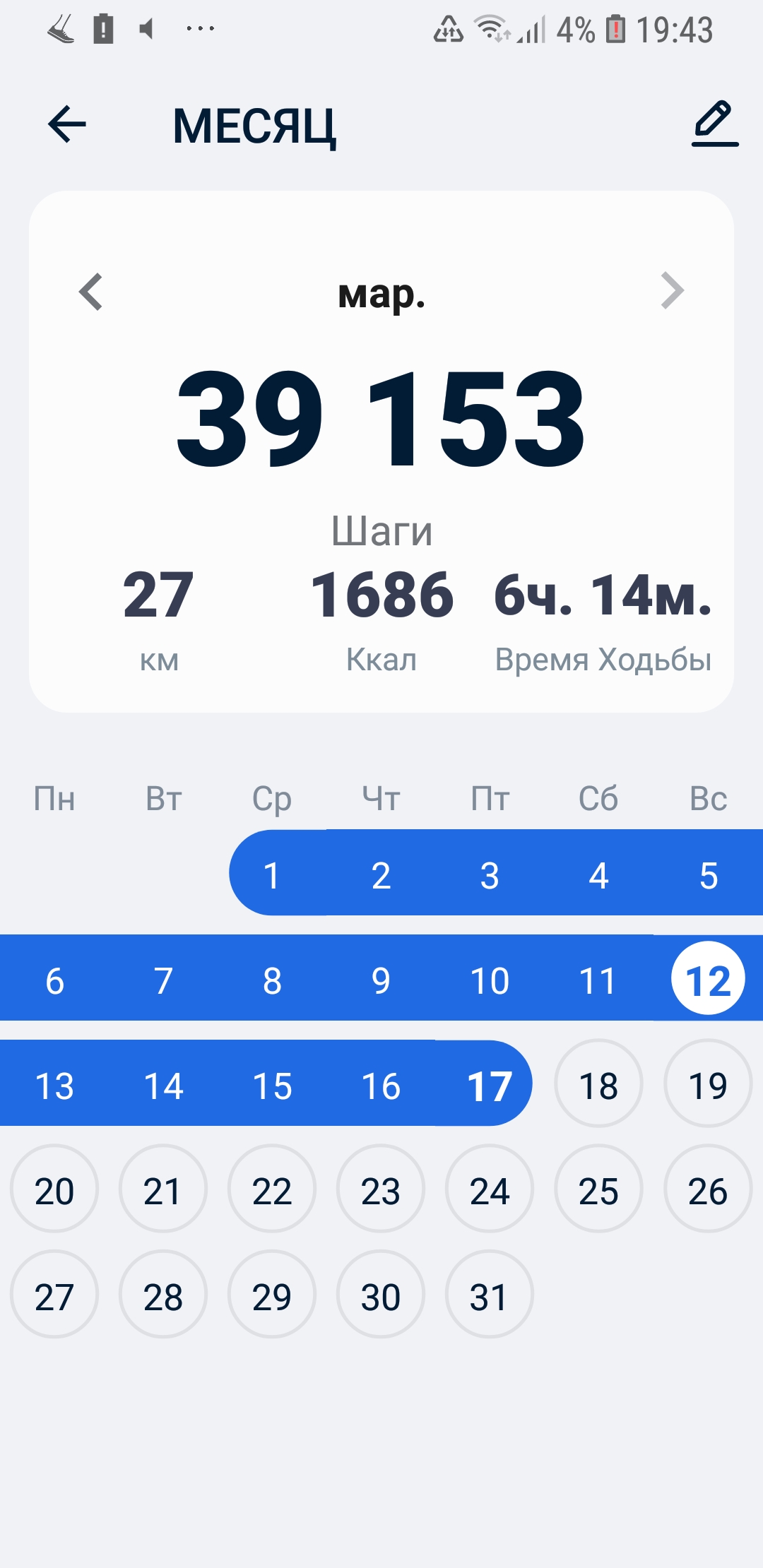Select day 26 in the calendar
The width and height of the screenshot is (763, 1568).
pyautogui.click(x=708, y=1189)
